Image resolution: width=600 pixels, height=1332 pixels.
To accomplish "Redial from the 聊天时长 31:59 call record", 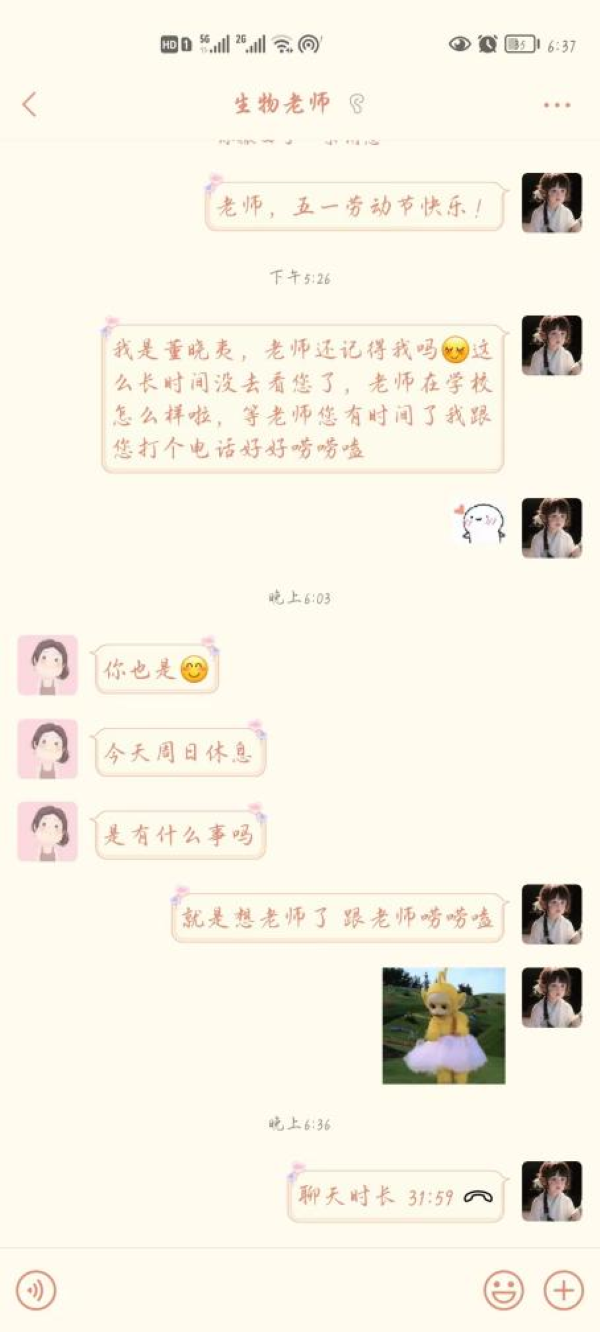I will coord(396,1196).
